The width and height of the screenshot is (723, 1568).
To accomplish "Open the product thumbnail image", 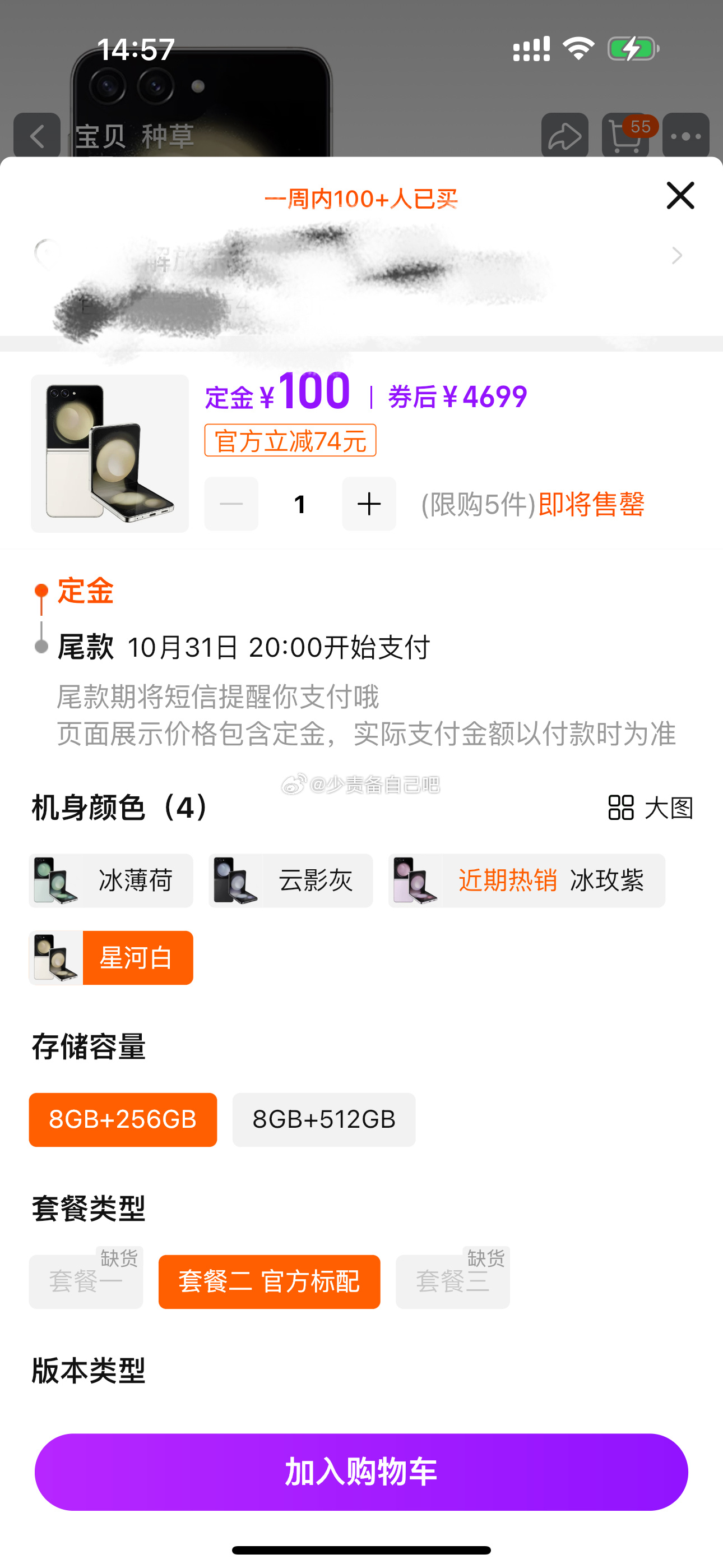I will (x=109, y=454).
